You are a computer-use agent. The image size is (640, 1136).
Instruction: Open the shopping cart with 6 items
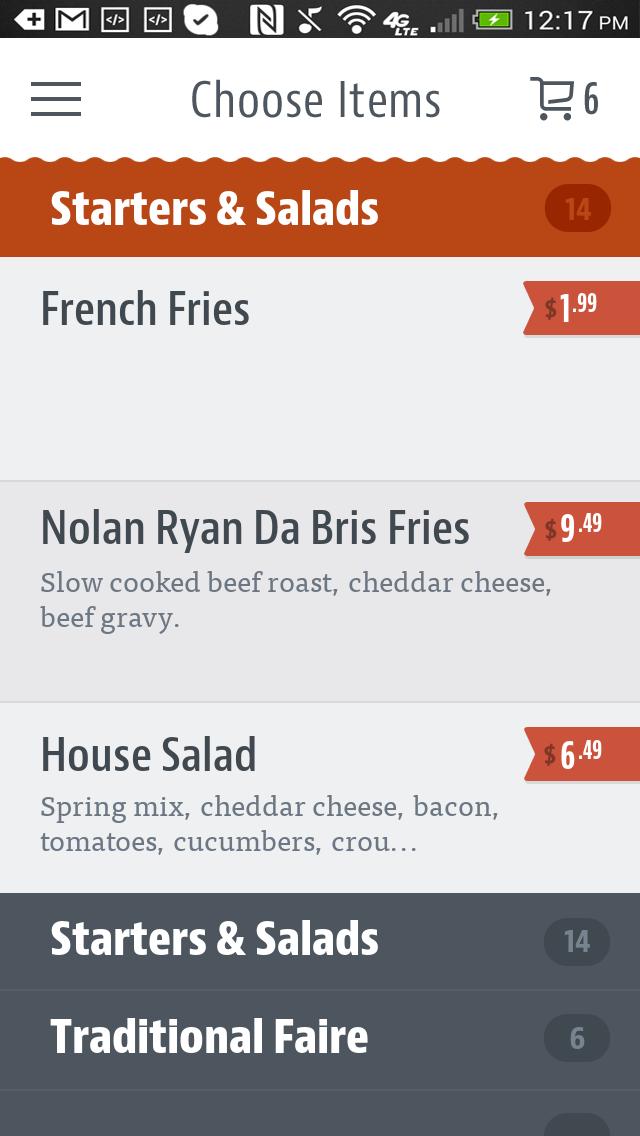pyautogui.click(x=563, y=100)
